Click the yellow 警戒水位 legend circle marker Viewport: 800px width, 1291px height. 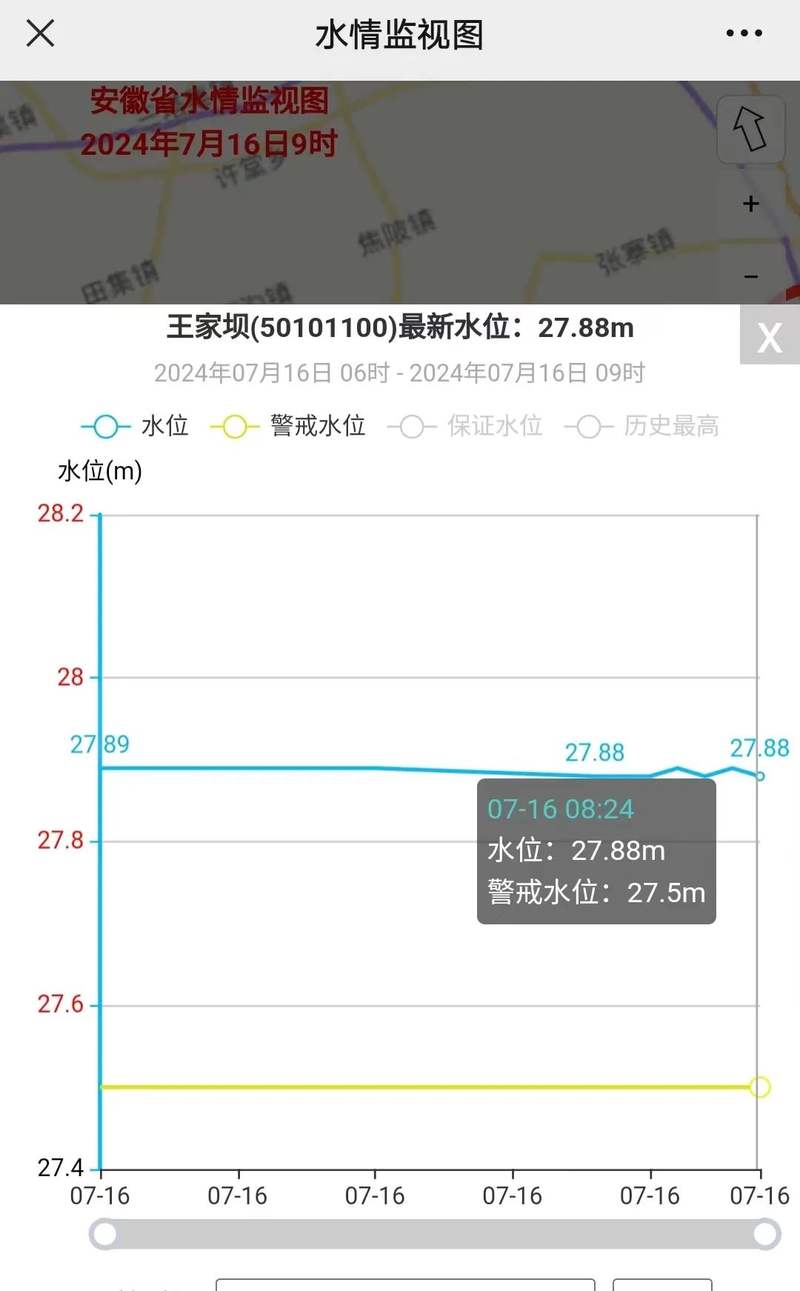(236, 425)
